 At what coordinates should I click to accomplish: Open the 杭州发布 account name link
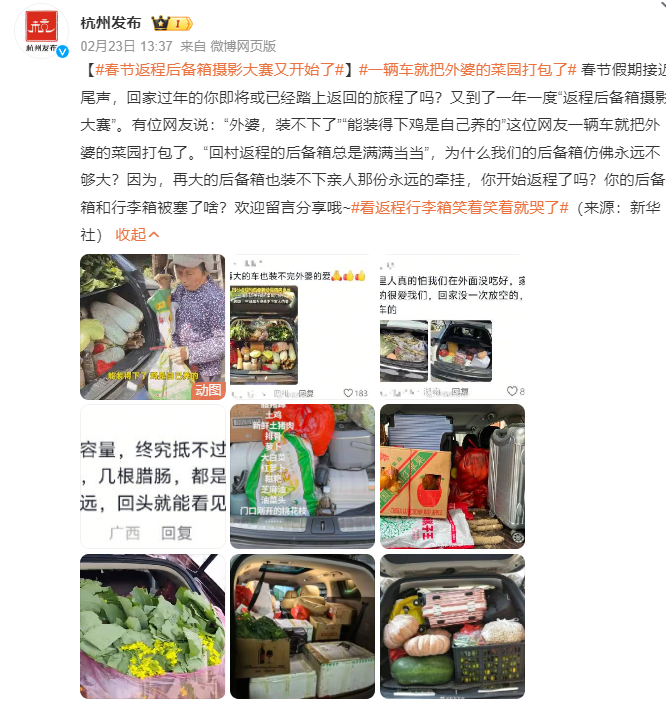(111, 22)
